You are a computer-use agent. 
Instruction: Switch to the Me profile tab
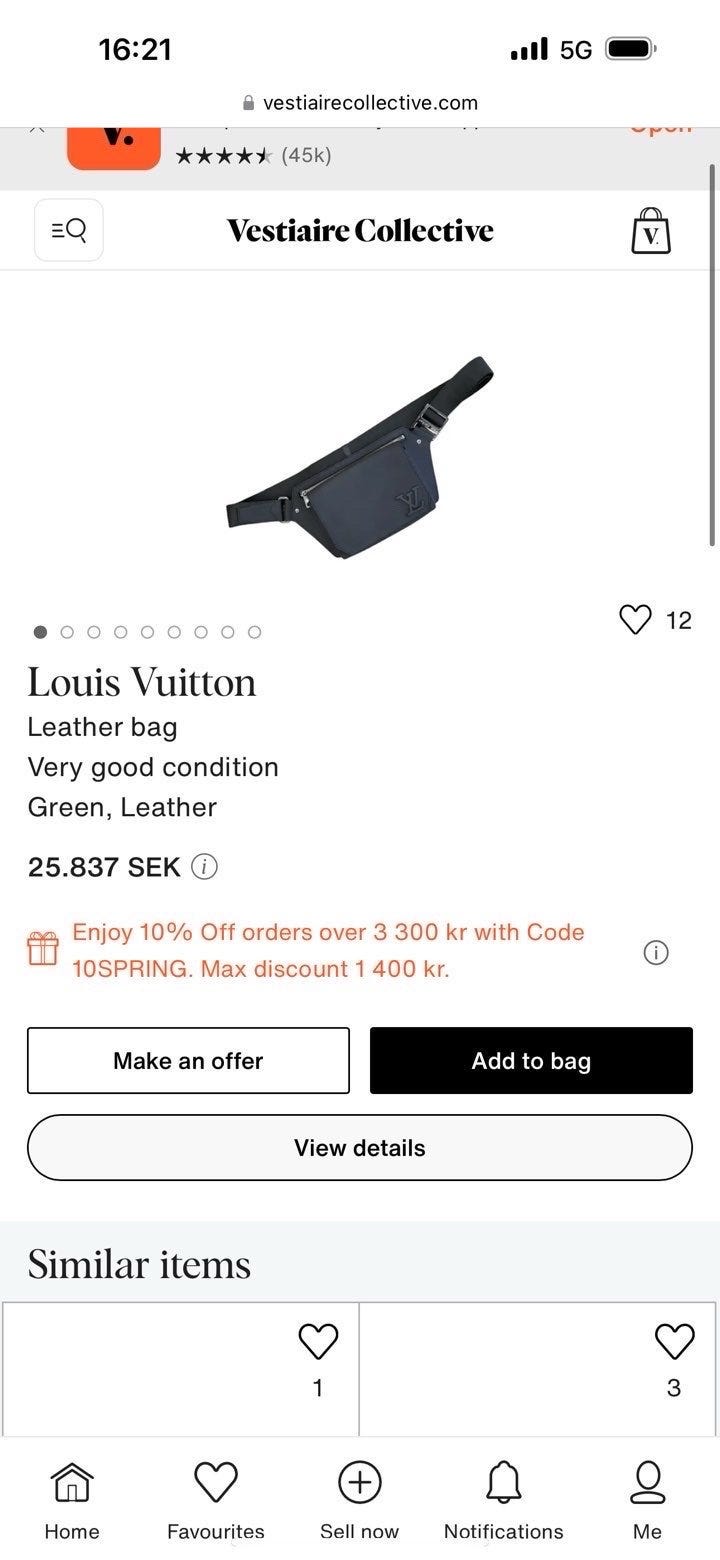point(647,1500)
